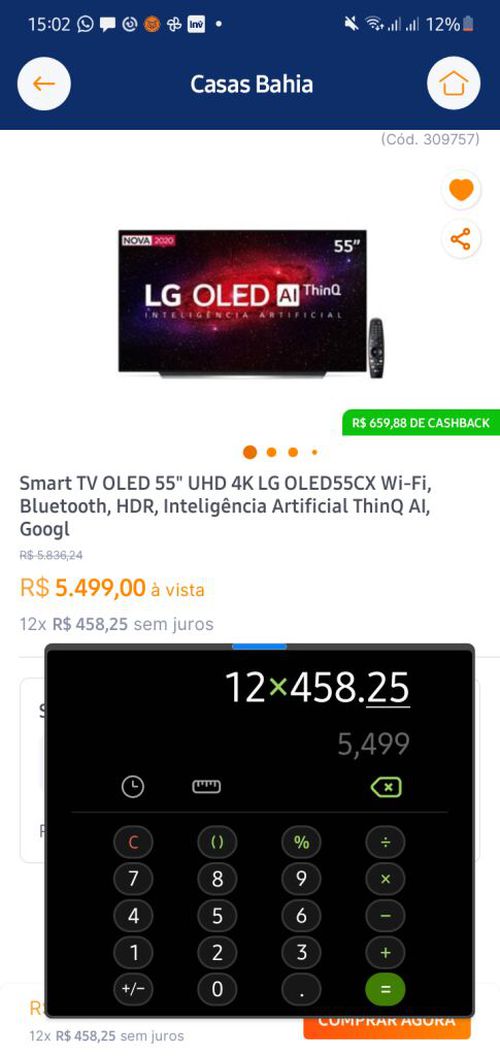The height and width of the screenshot is (1056, 500).
Task: Calculate result with the equals key
Action: pyautogui.click(x=385, y=989)
